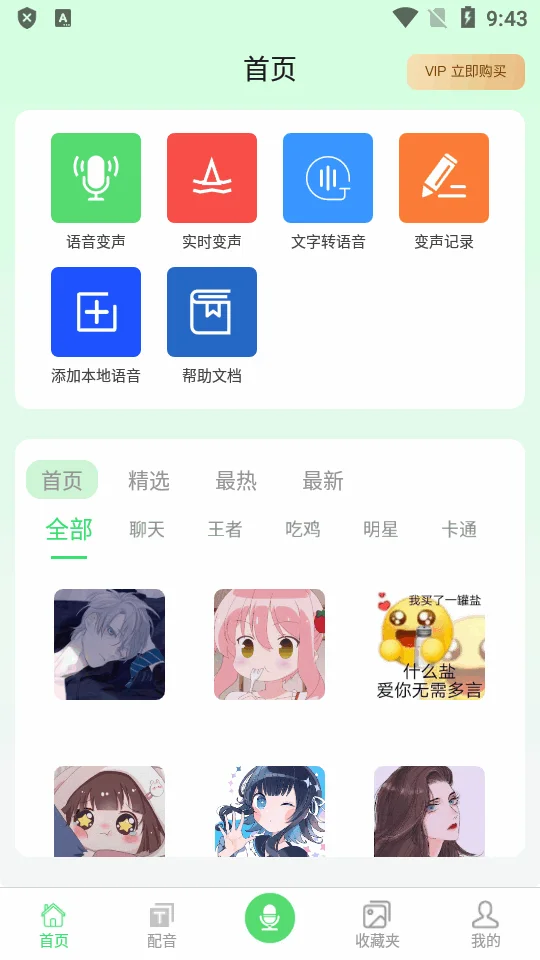The image size is (540, 960).
Task: Select the 卡通 category
Action: point(459,529)
